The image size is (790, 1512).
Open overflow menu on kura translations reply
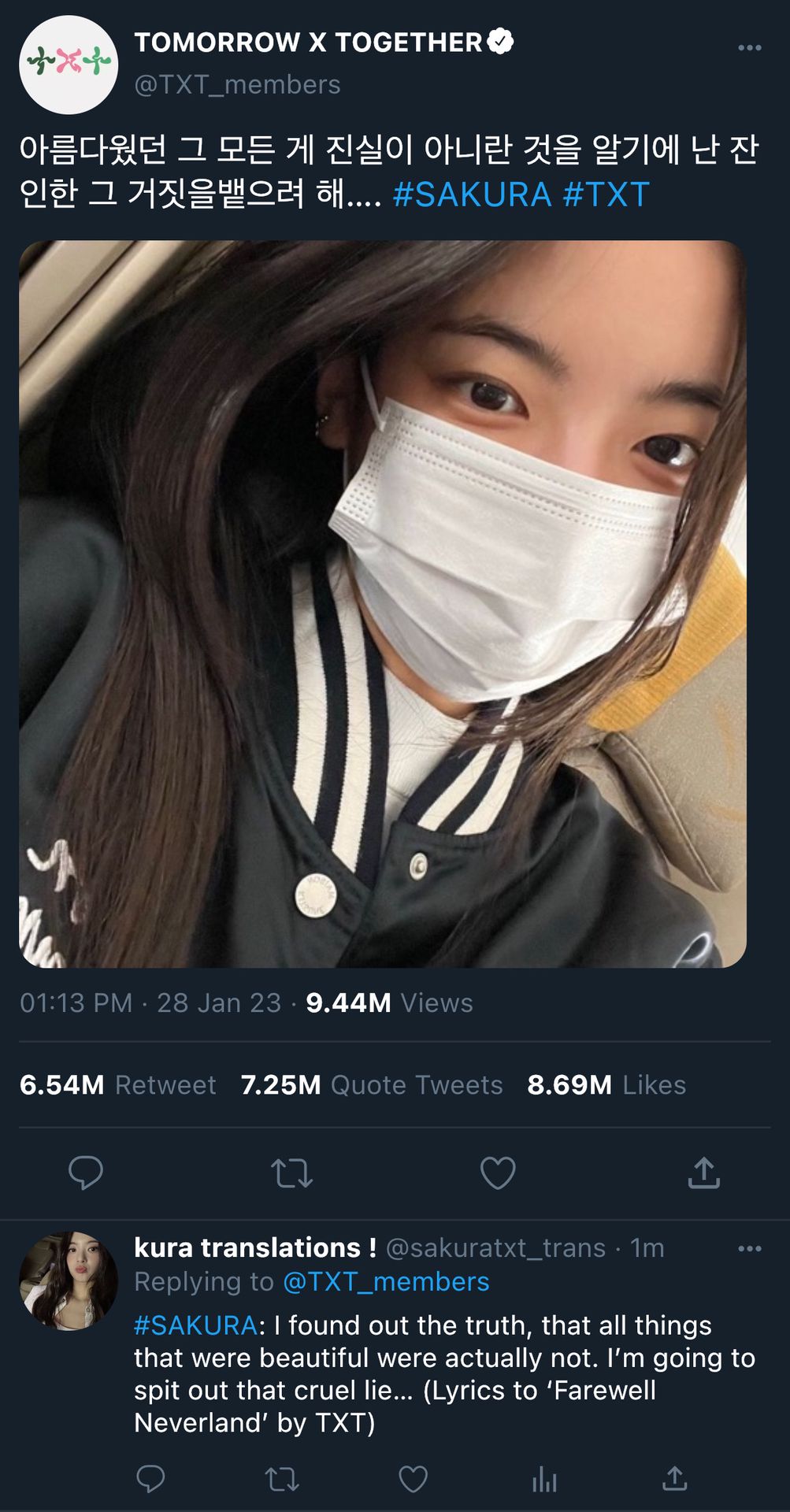pos(749,1249)
